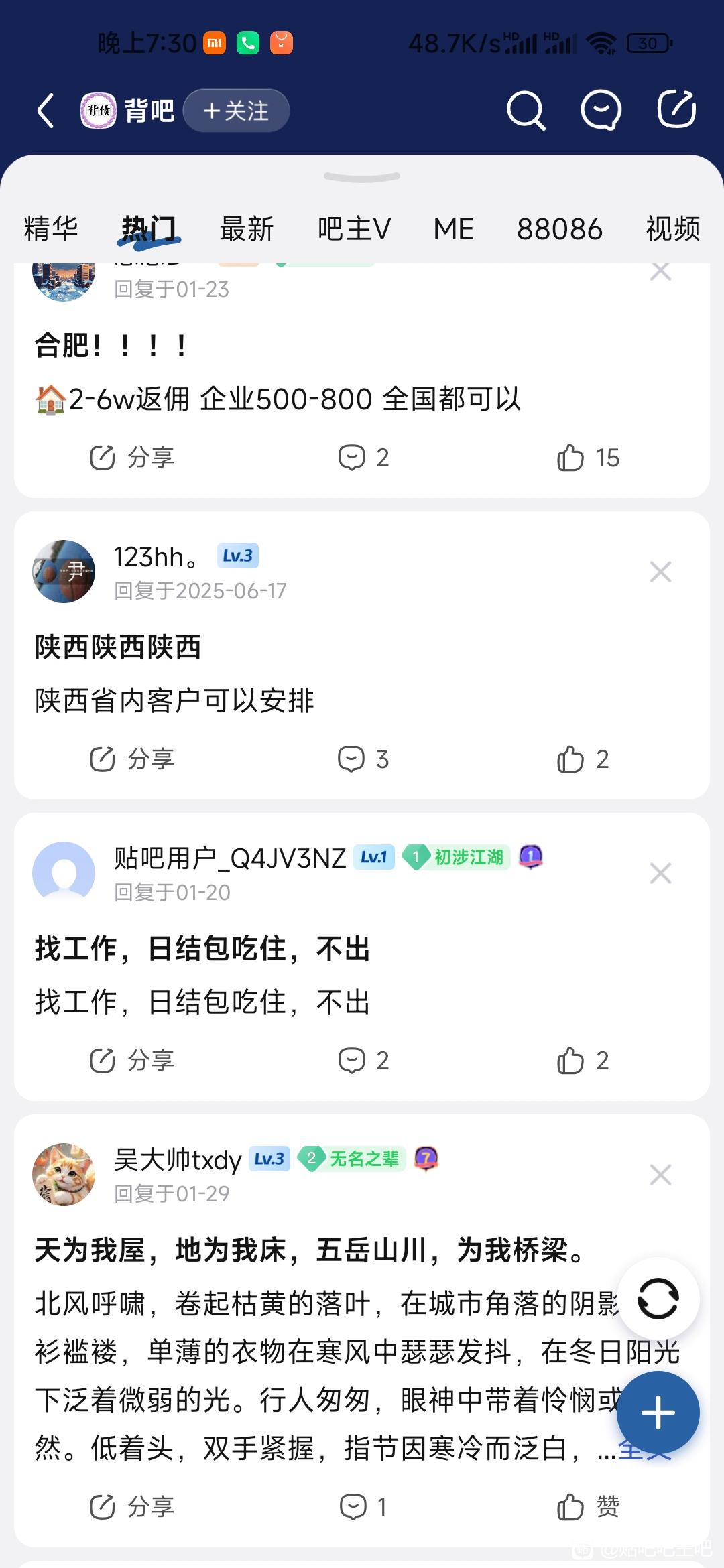724x1568 pixels.
Task: Open the search magnifier icon
Action: (526, 111)
